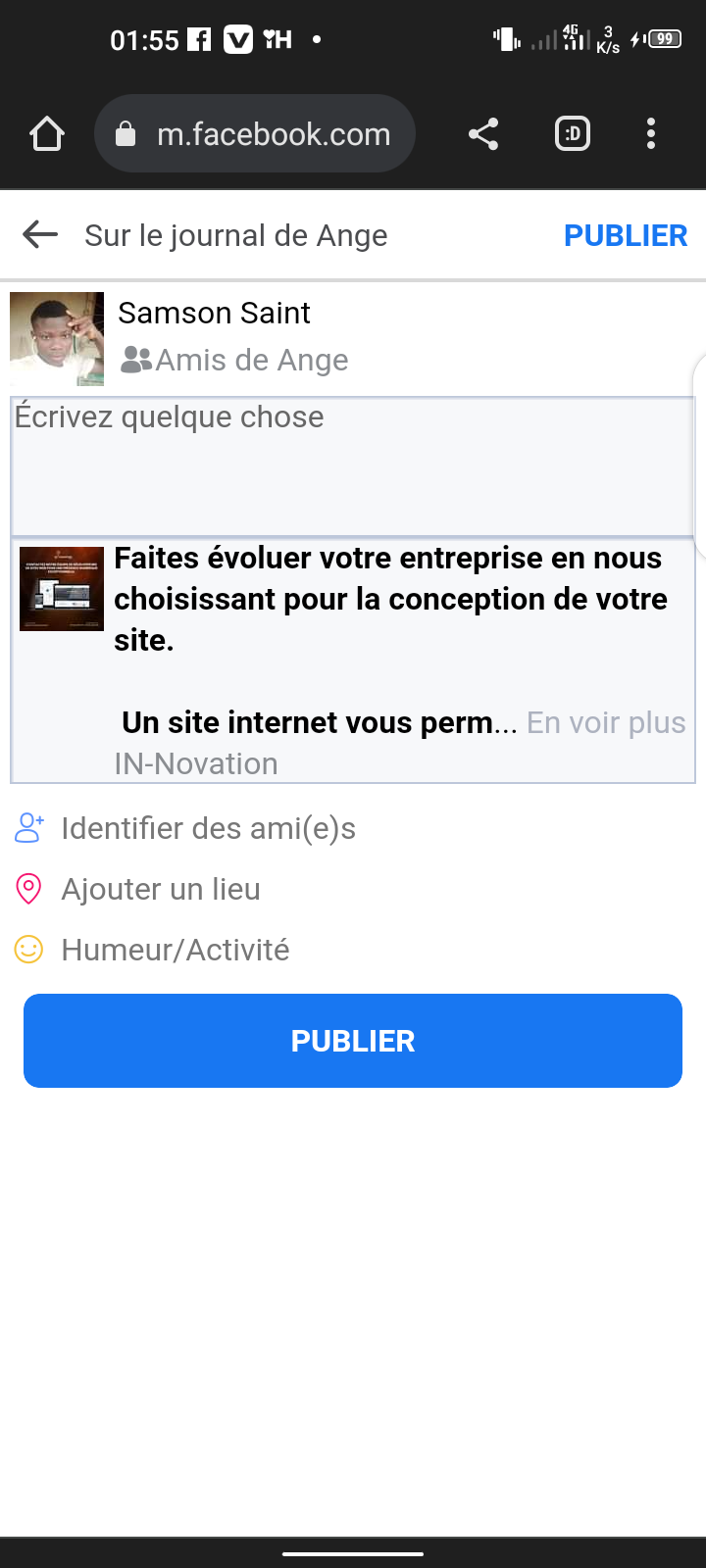
Task: Tap PUBLIER in the top header
Action: 625,235
